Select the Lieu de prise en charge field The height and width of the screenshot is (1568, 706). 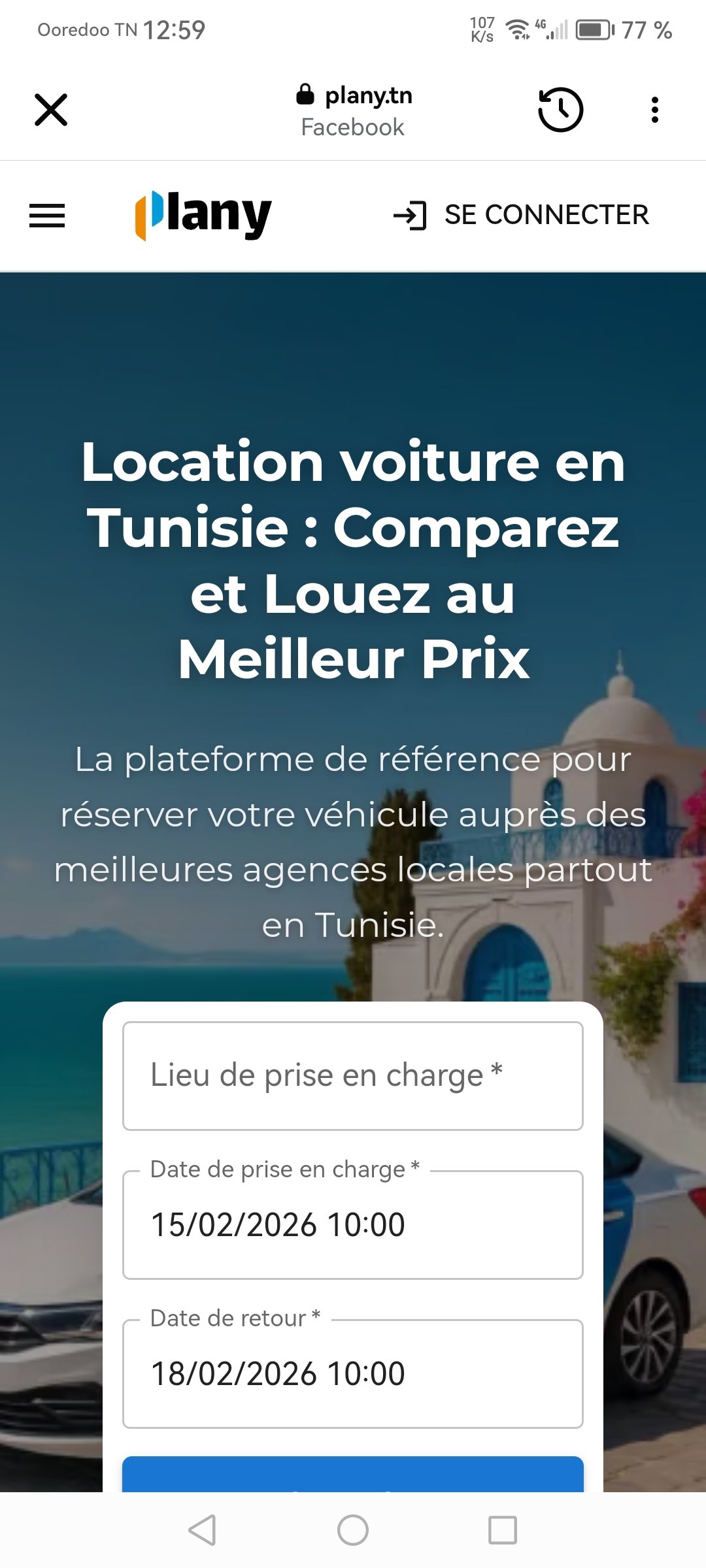pyautogui.click(x=352, y=1076)
